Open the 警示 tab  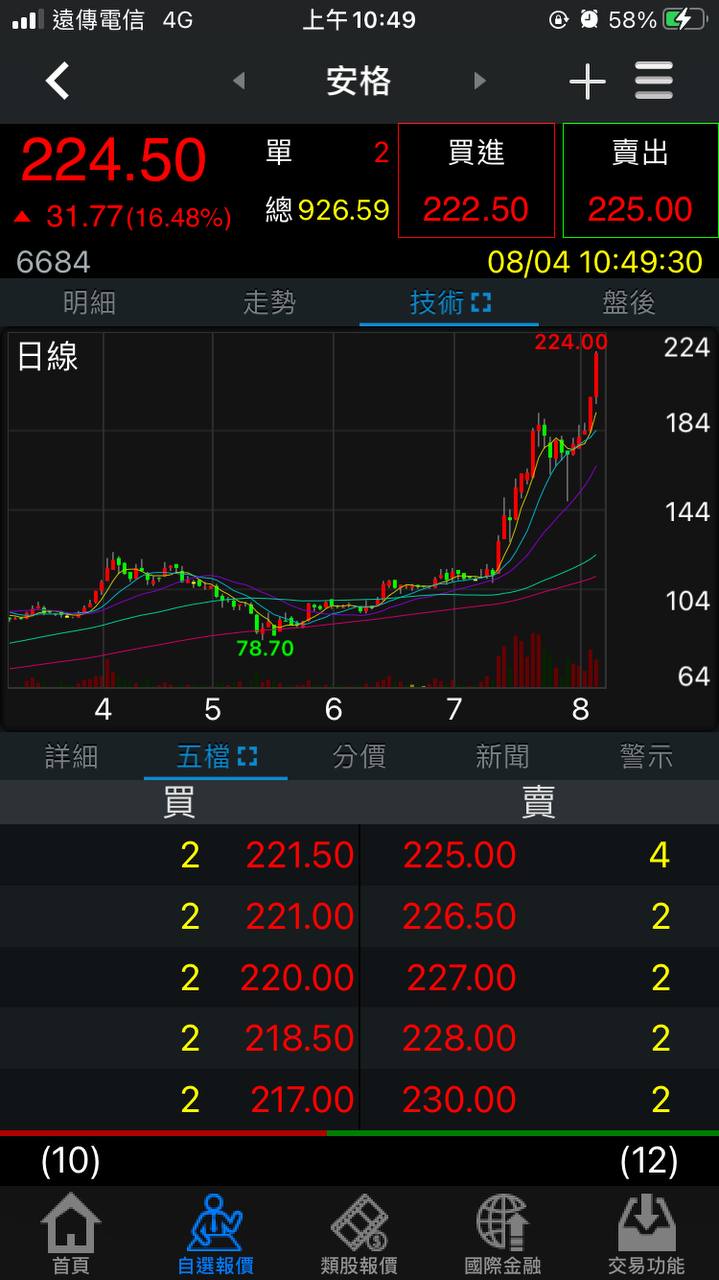[x=646, y=757]
